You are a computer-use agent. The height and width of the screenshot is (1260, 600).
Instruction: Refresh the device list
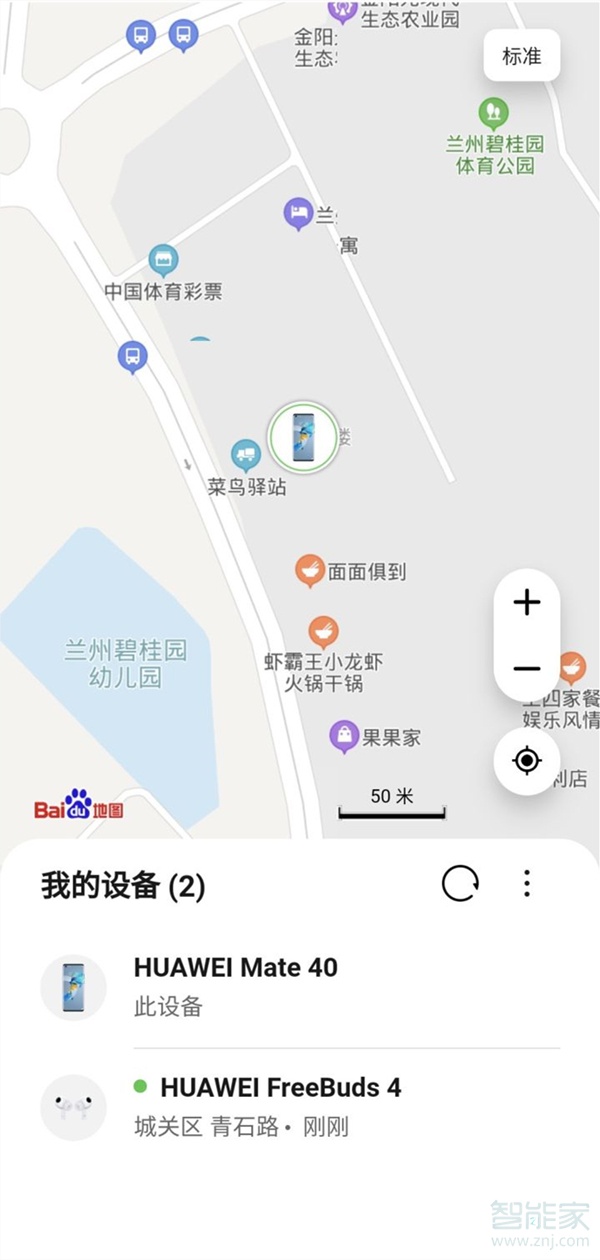[460, 884]
